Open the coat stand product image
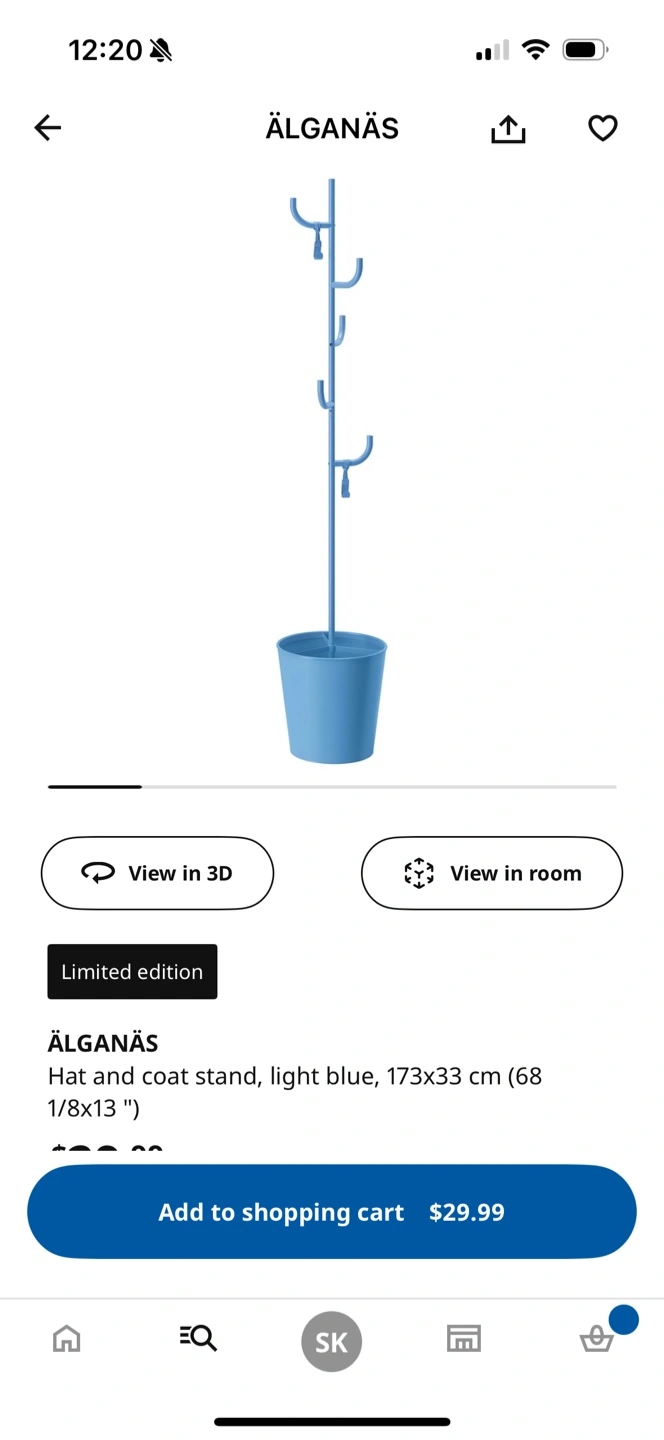The image size is (664, 1440). [332, 470]
